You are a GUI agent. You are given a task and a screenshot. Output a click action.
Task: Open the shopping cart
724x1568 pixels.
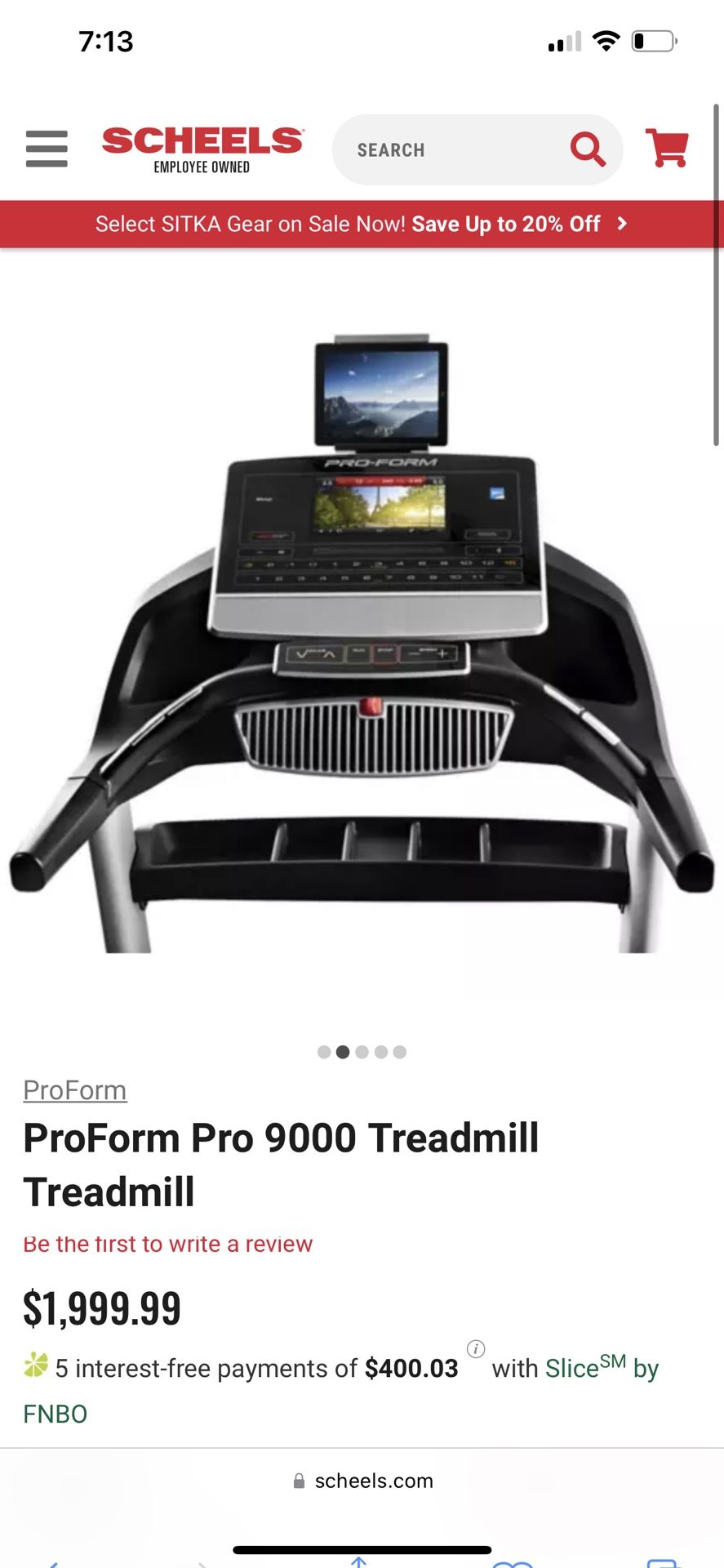(667, 149)
